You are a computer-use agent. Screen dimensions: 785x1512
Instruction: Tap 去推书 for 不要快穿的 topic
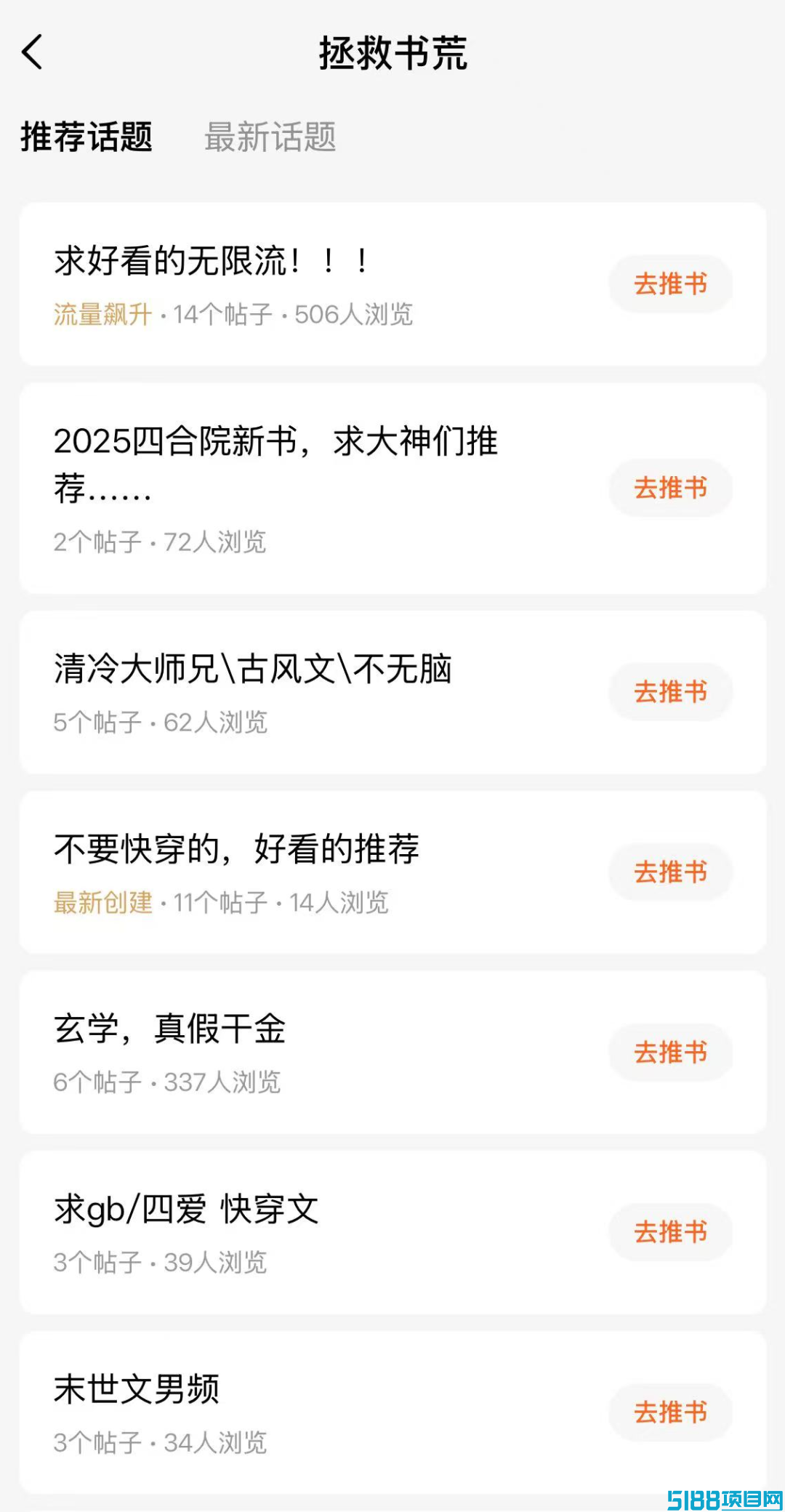point(670,872)
